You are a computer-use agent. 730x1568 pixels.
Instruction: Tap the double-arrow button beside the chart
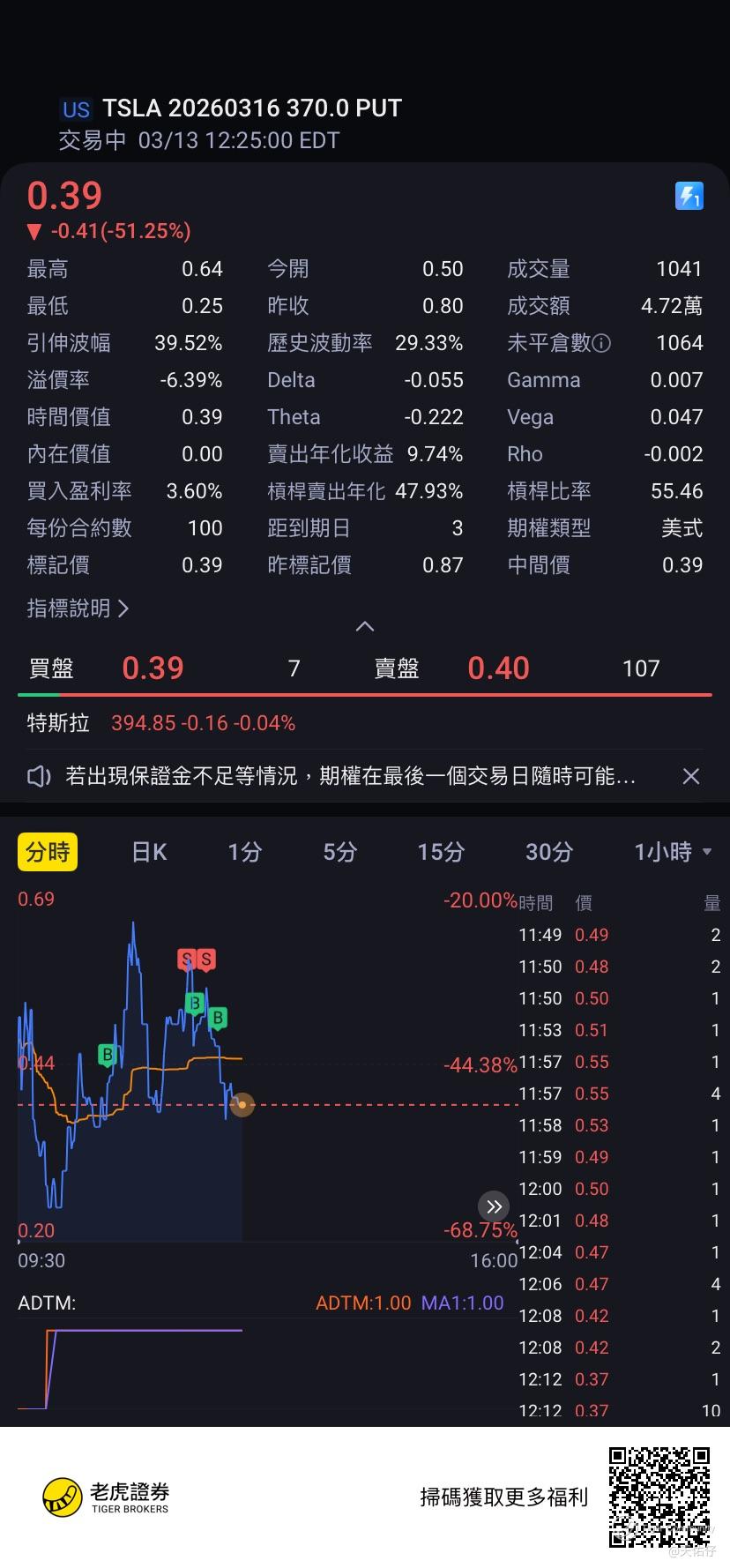(x=494, y=1206)
